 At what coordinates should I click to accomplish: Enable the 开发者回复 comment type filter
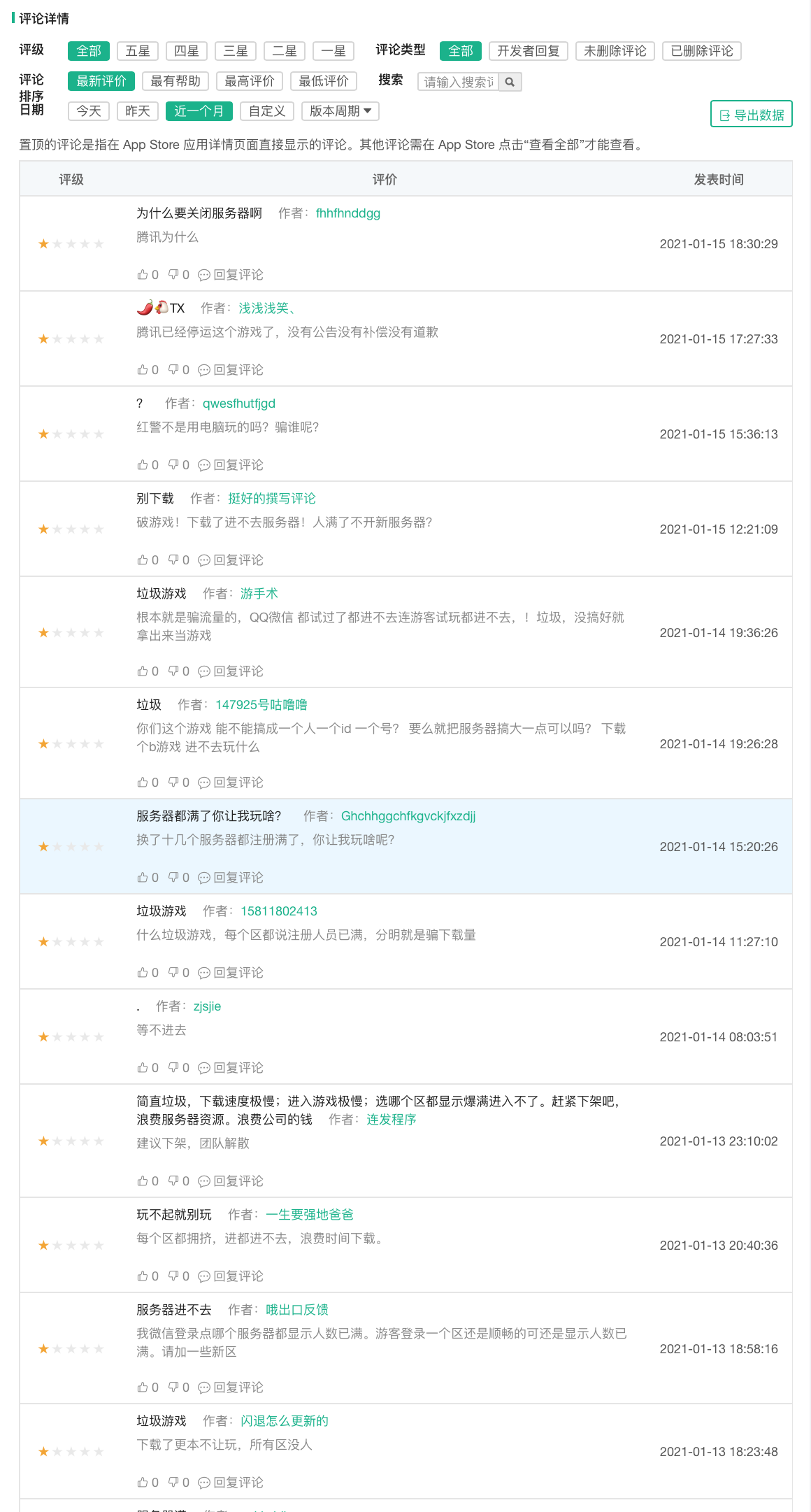529,51
